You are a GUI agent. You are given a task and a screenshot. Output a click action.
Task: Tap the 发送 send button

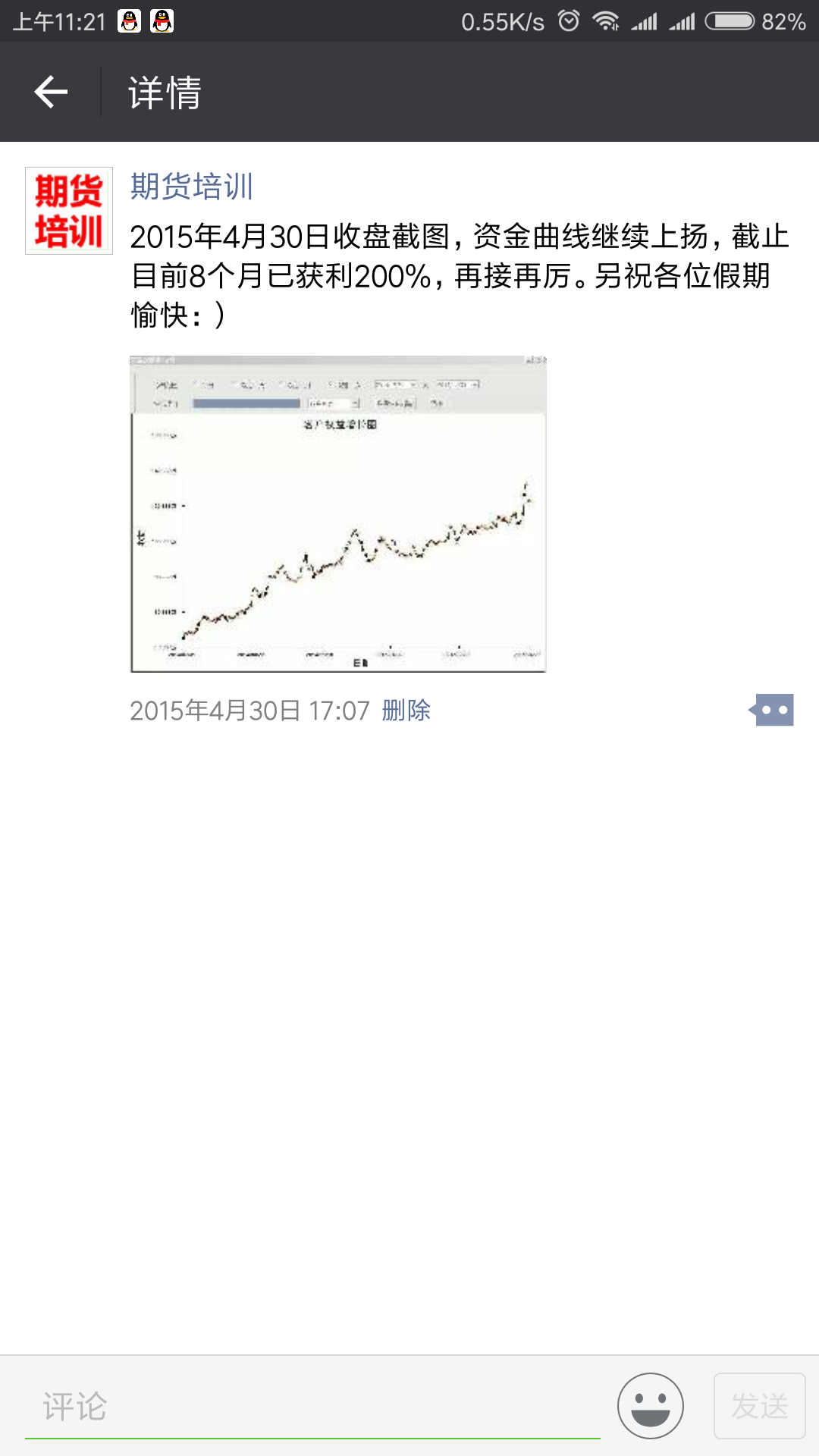pyautogui.click(x=760, y=1406)
